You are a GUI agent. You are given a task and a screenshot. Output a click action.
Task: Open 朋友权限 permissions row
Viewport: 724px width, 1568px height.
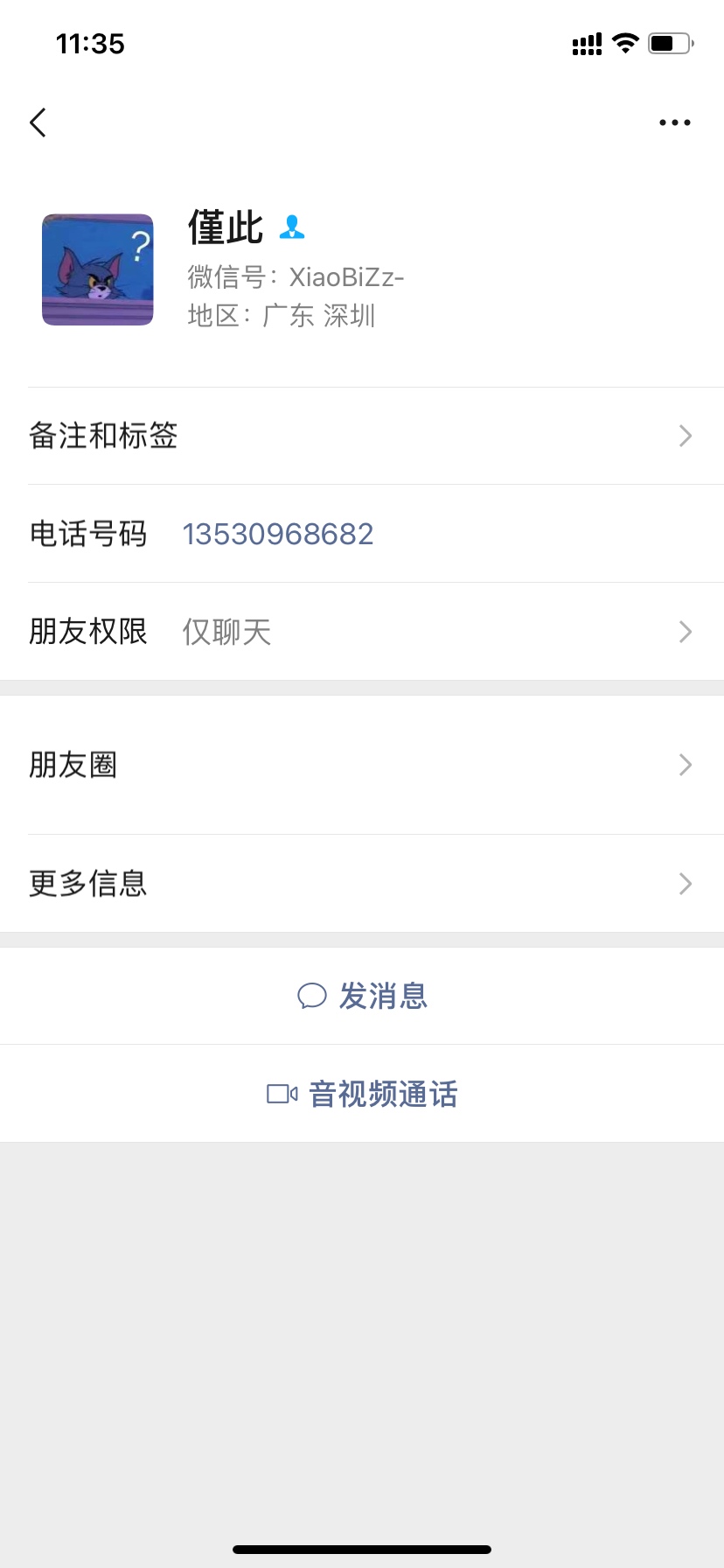click(362, 632)
